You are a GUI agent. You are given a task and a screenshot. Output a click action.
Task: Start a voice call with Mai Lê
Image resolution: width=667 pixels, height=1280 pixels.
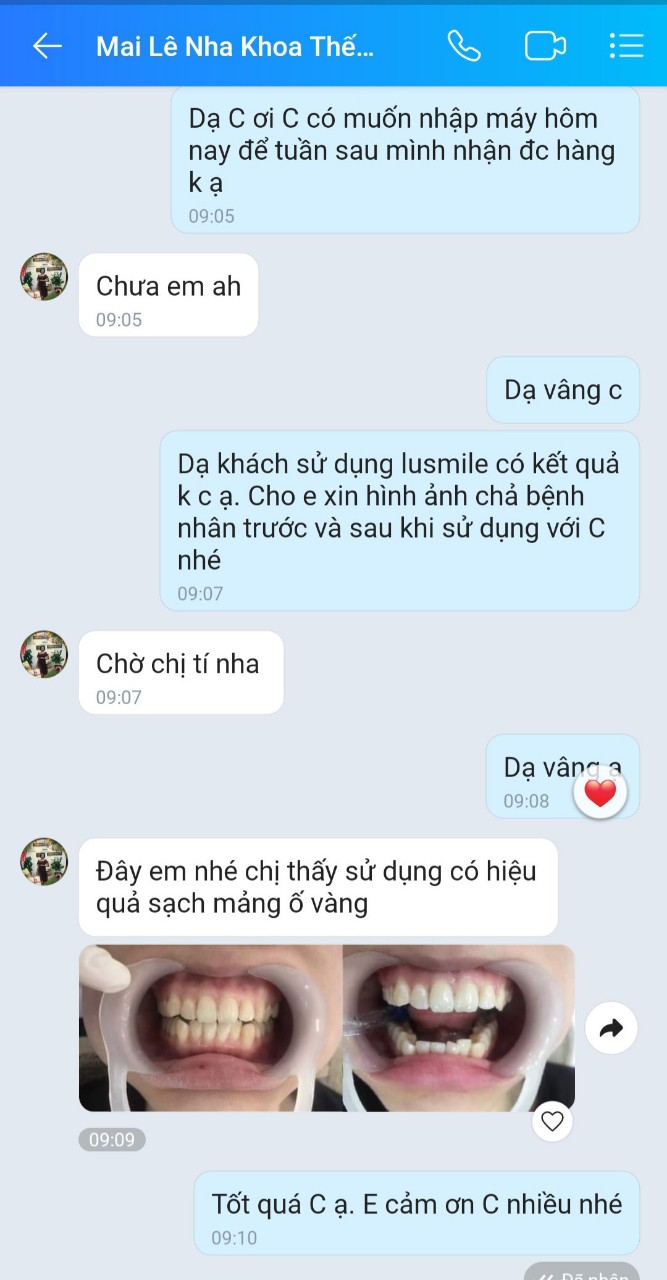[464, 46]
